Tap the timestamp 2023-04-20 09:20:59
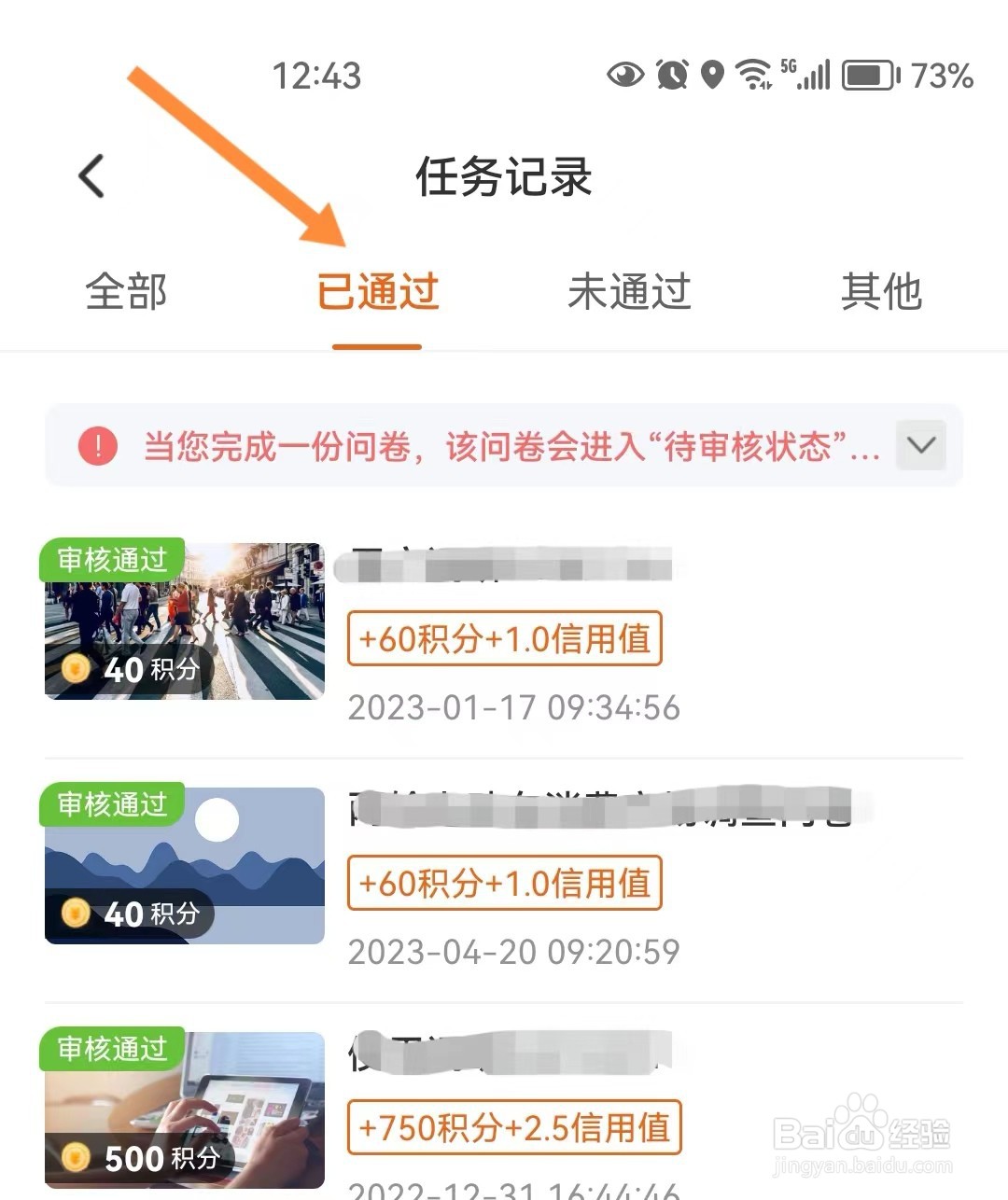 (514, 953)
